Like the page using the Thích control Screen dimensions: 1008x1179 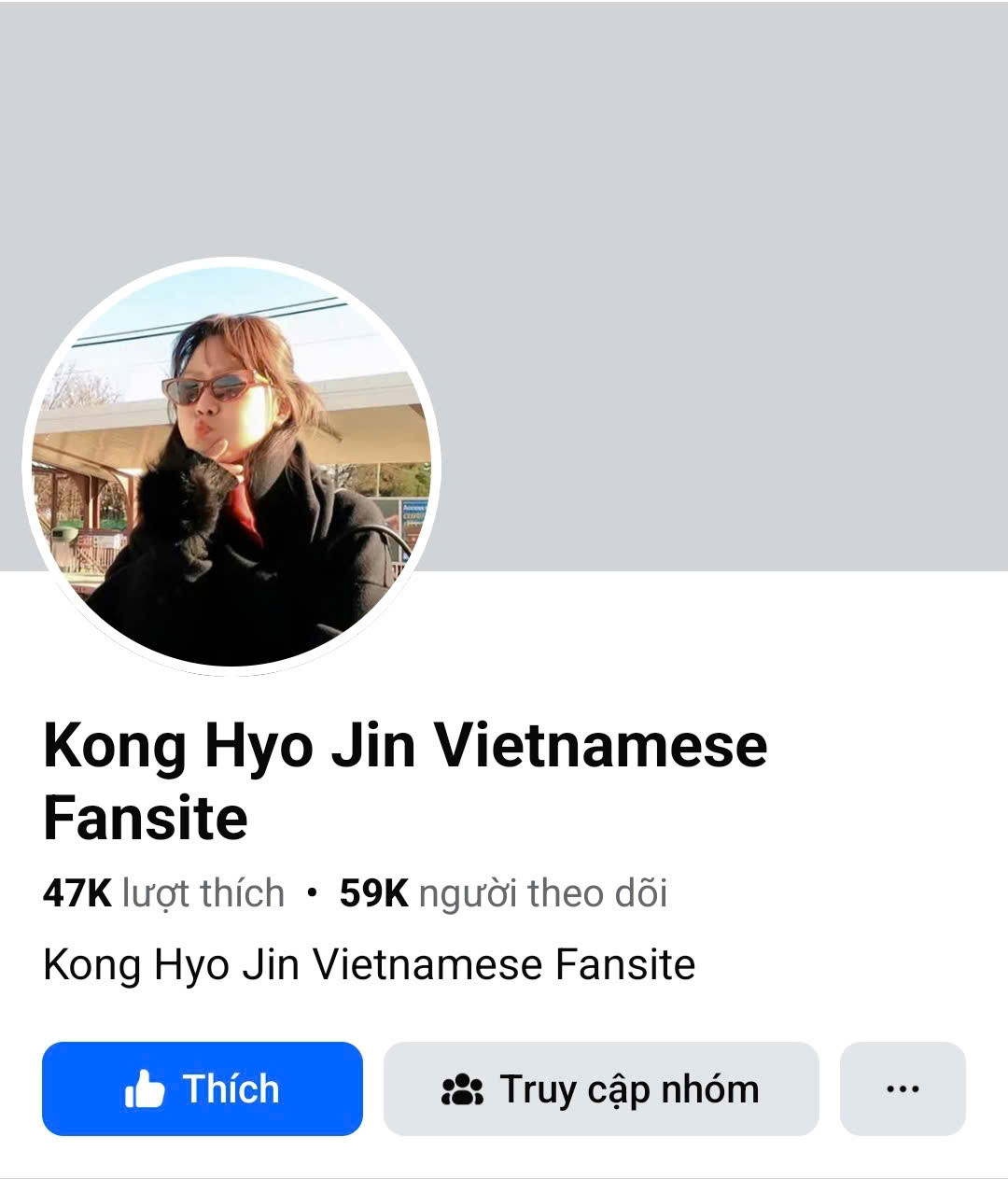point(202,1088)
